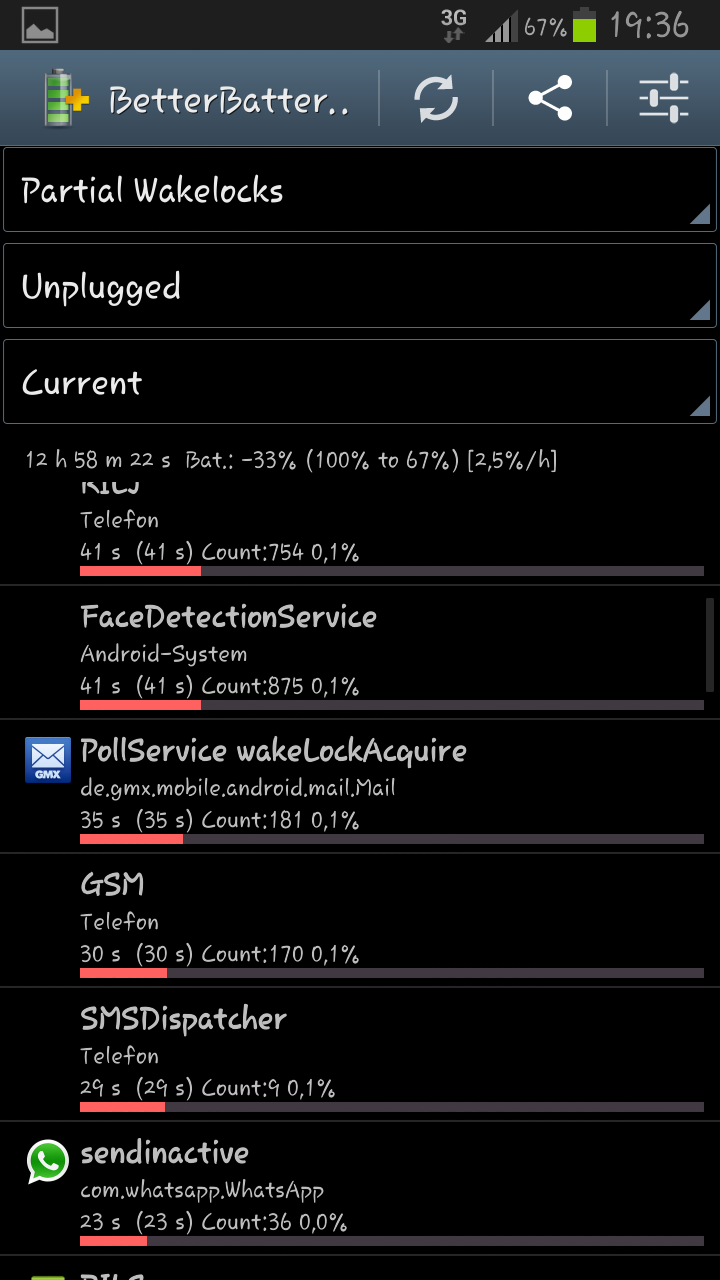Open WhatsApp sendinactive wakelock entry
This screenshot has width=720, height=1280.
(360, 1188)
